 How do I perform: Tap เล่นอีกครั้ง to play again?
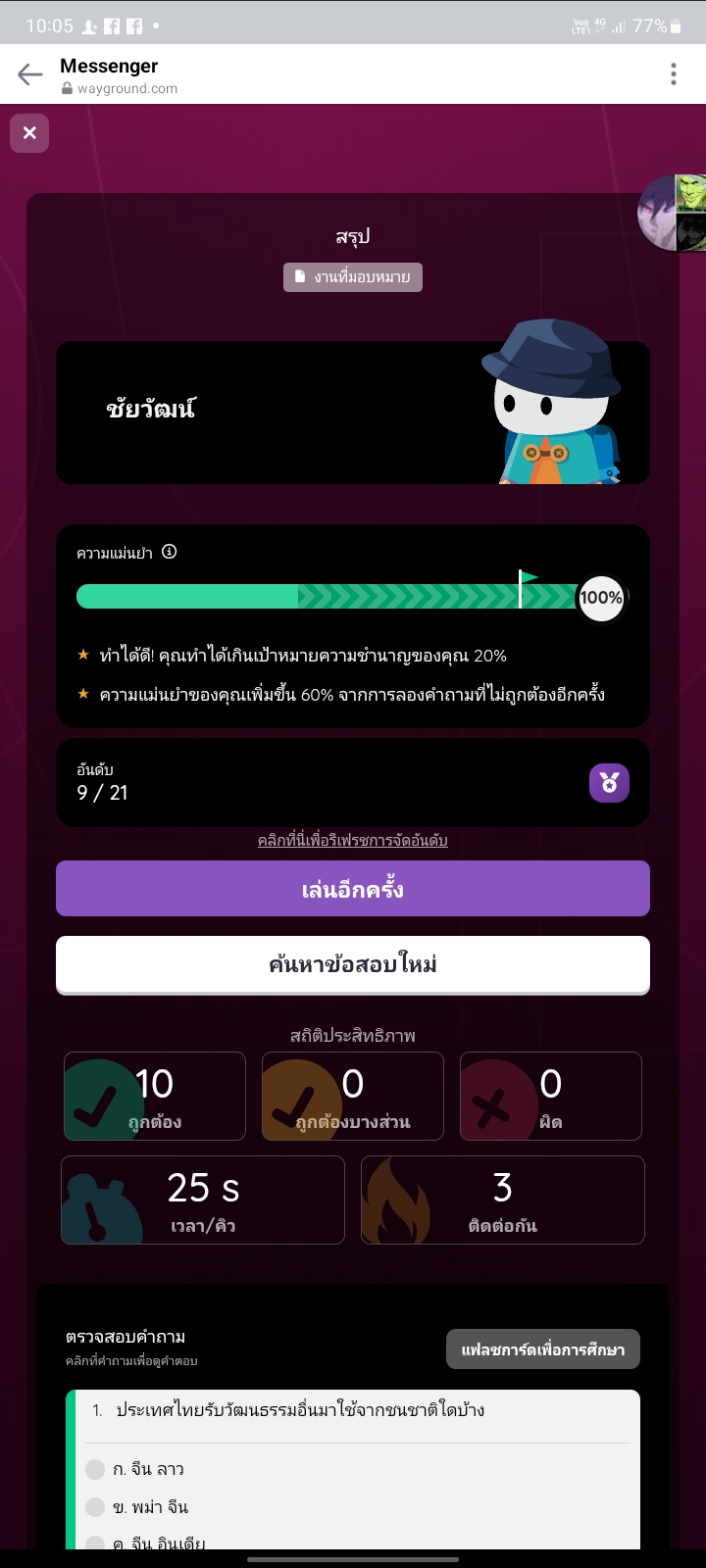pyautogui.click(x=353, y=889)
